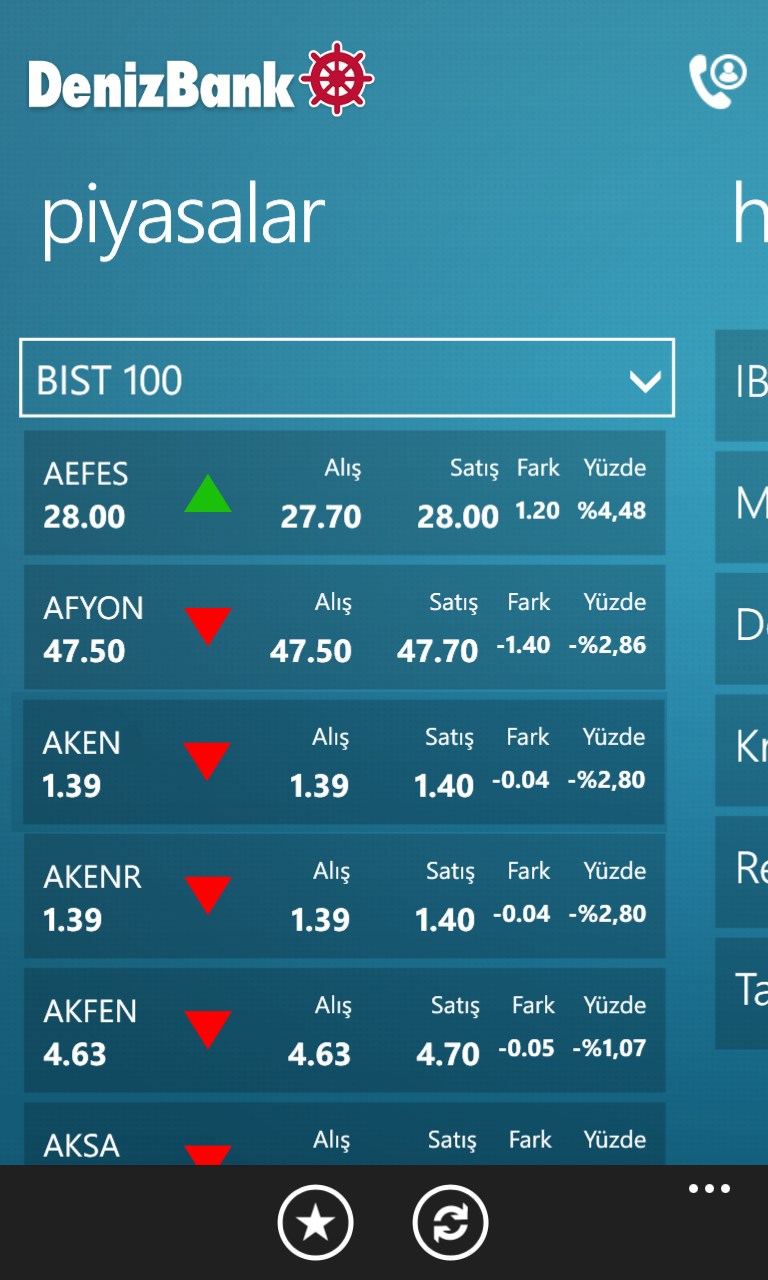This screenshot has width=768, height=1280.
Task: Open the customer call icon
Action: [x=717, y=80]
